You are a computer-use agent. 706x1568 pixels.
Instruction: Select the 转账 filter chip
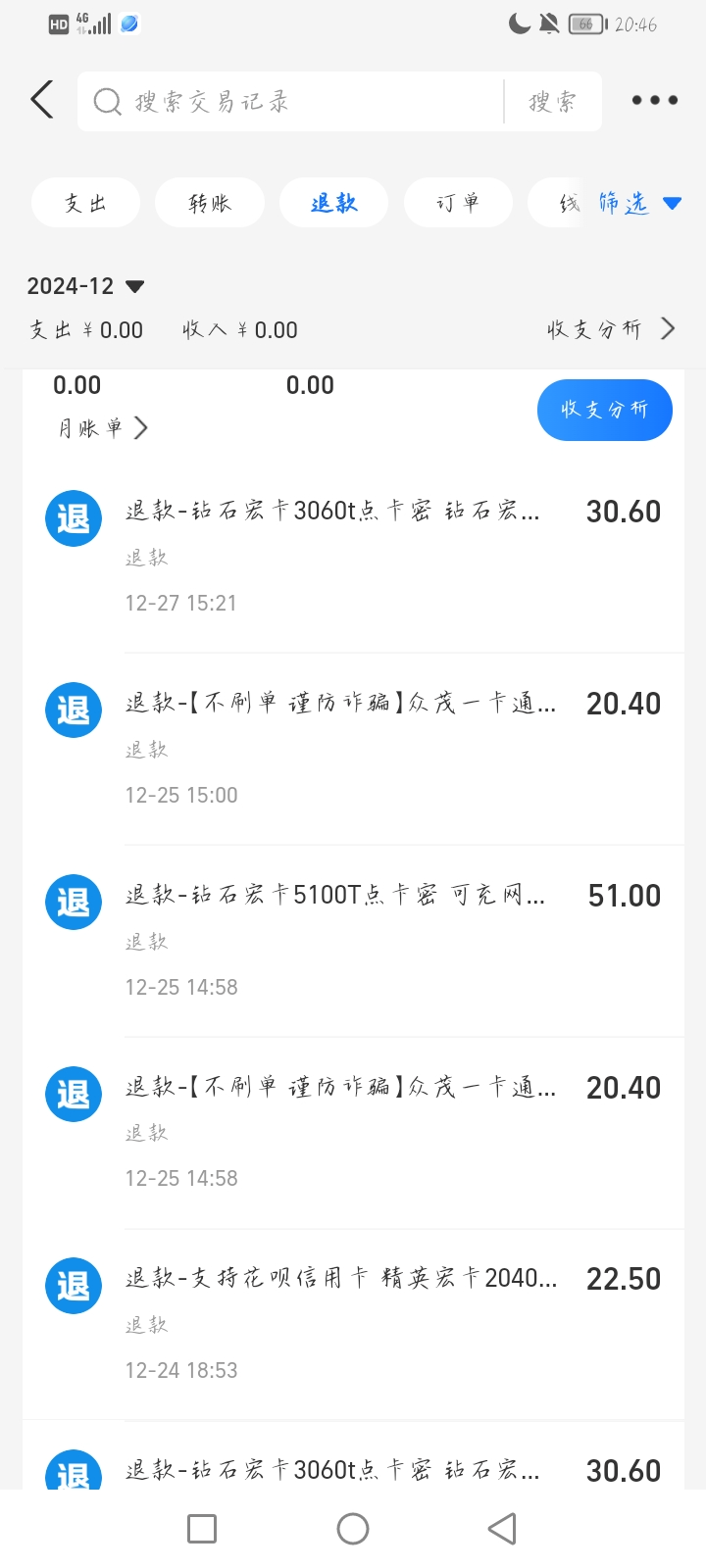coord(210,203)
